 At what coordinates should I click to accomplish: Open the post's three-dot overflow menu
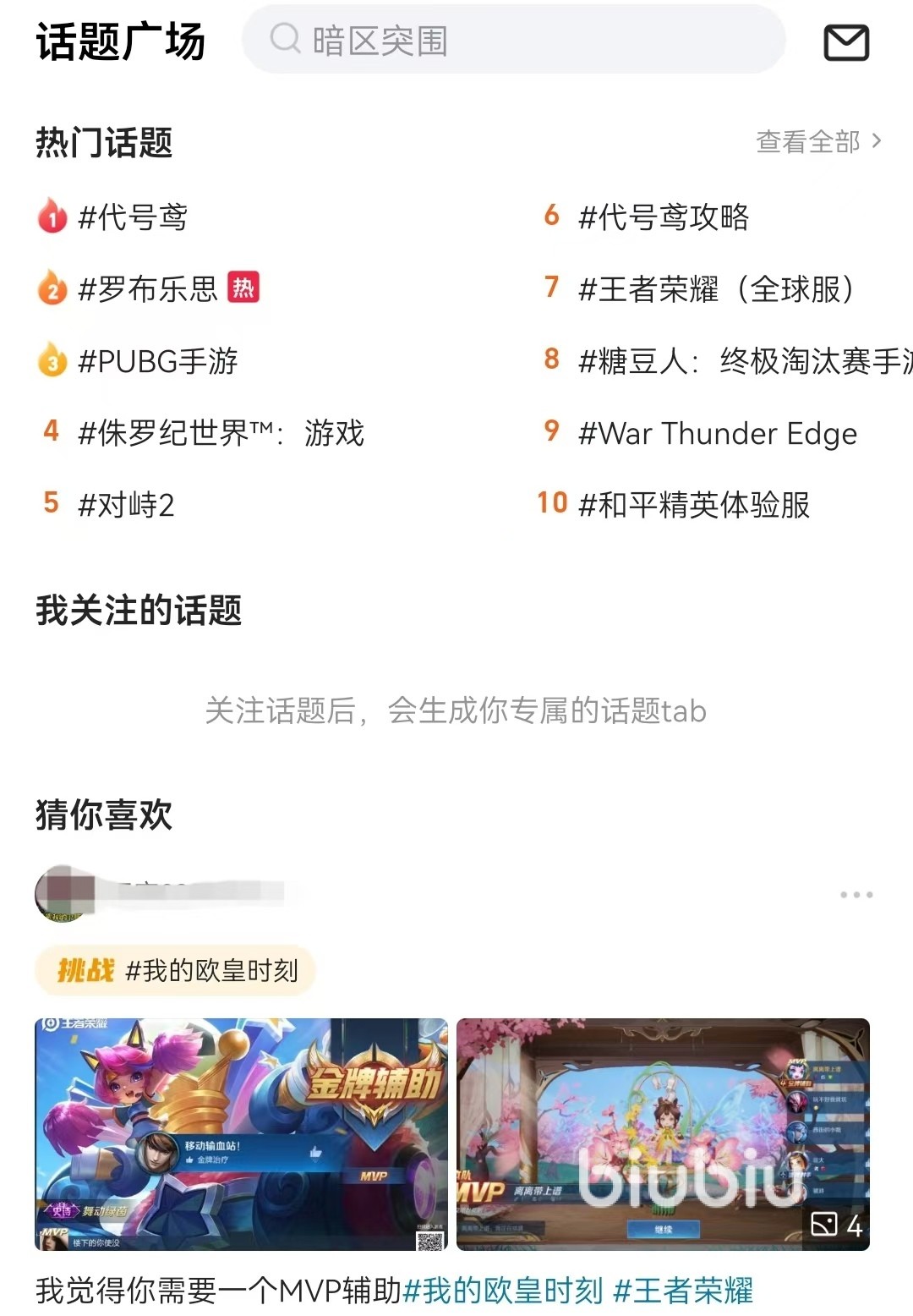[x=856, y=895]
